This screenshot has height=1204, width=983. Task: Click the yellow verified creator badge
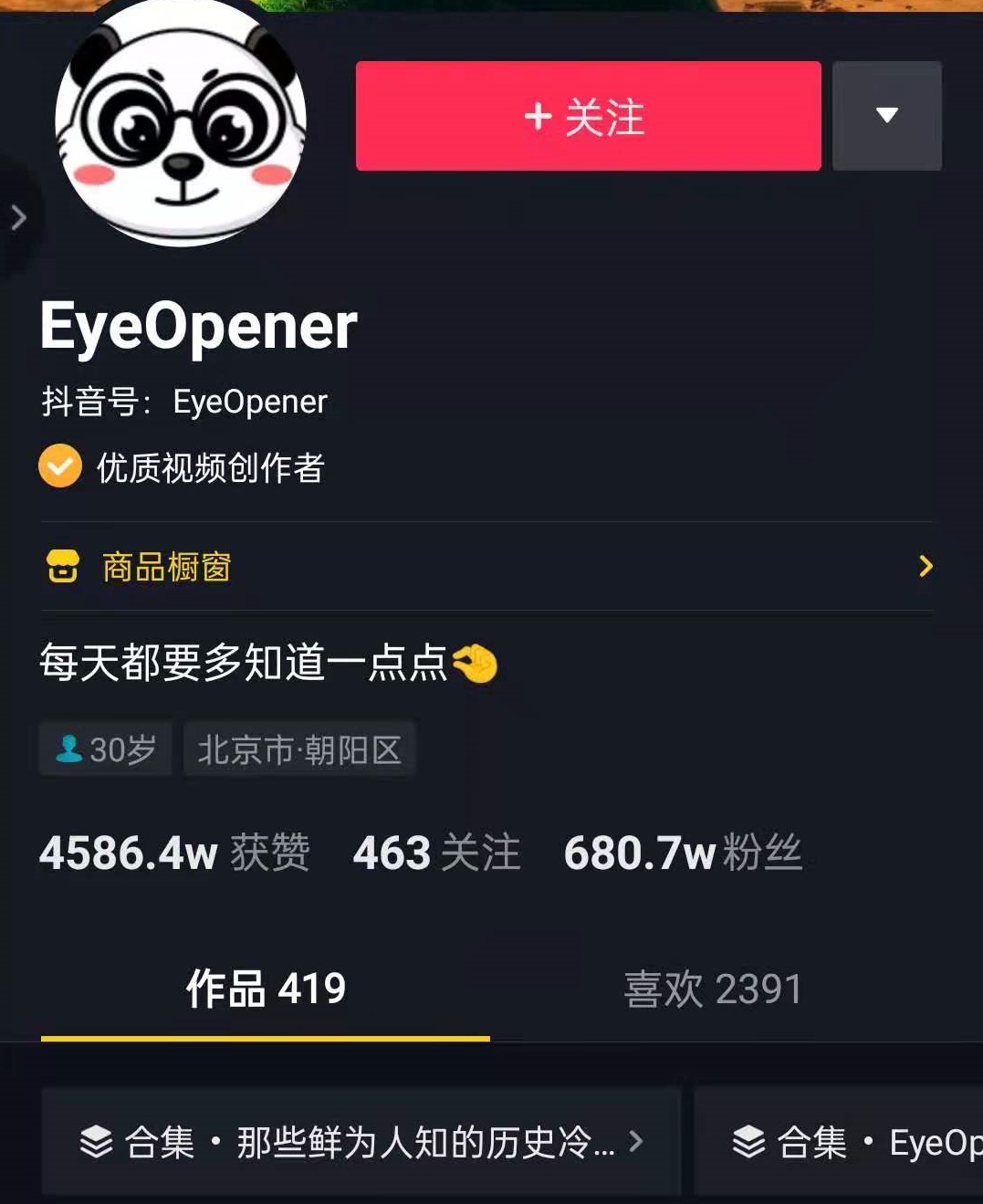pyautogui.click(x=59, y=467)
